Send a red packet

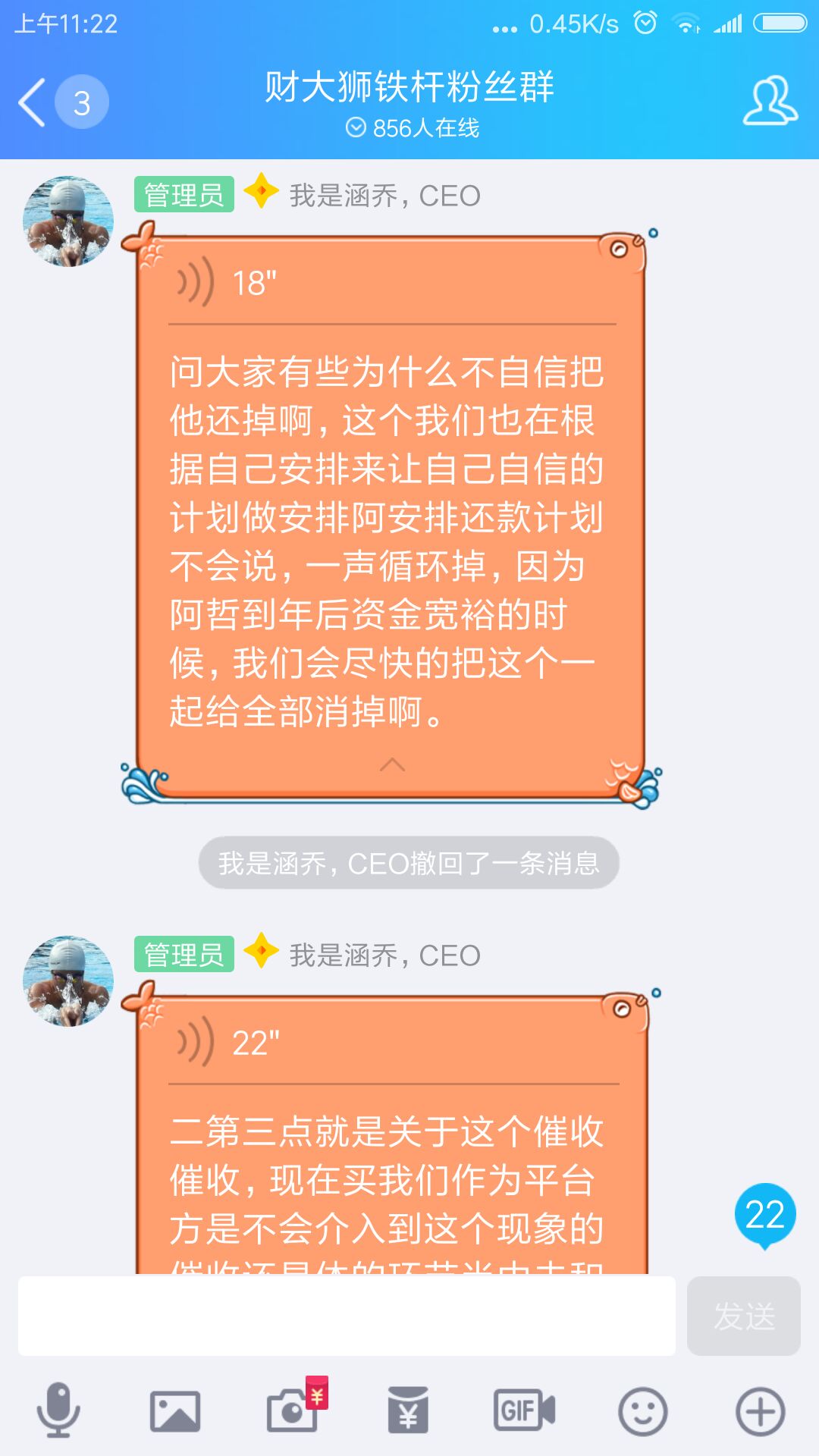click(x=408, y=1411)
